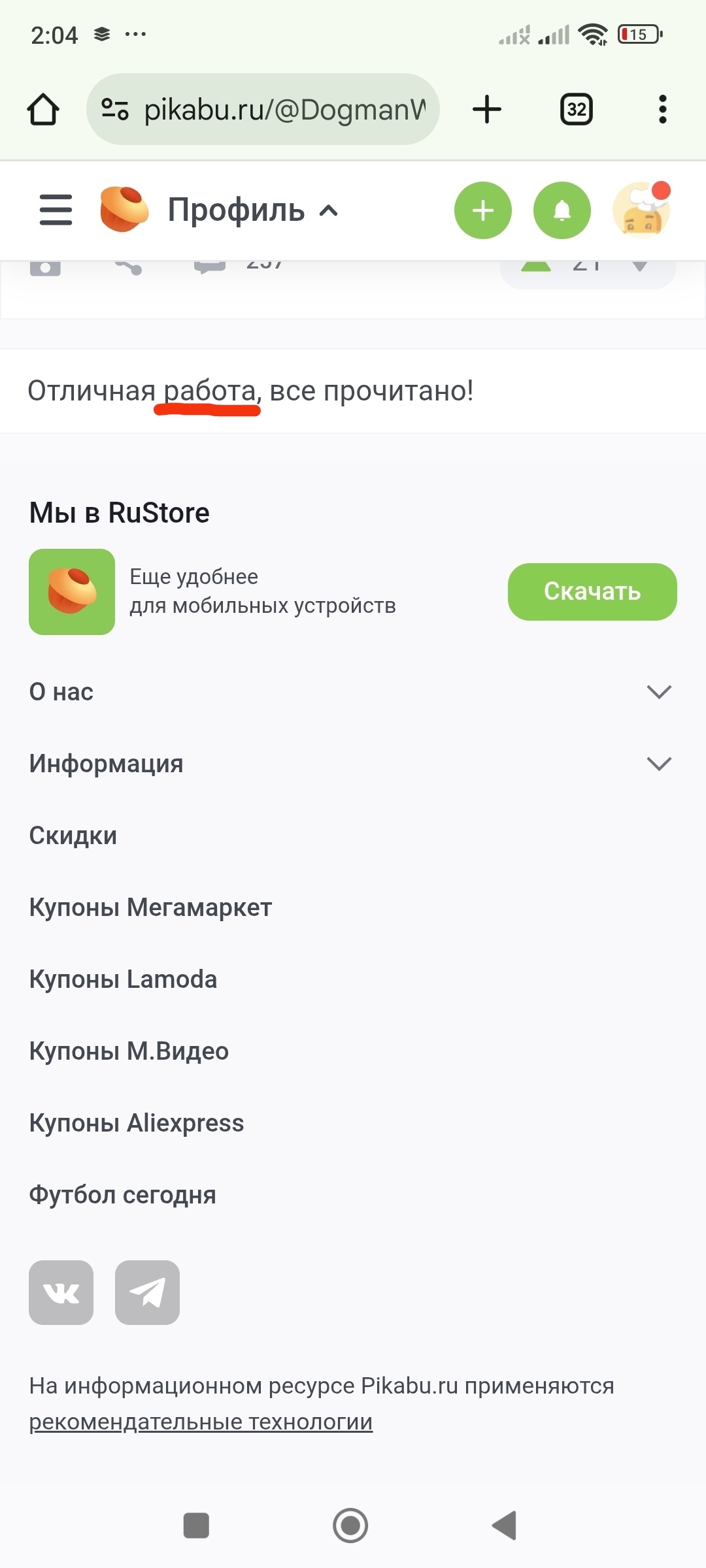Open the notifications bell

[562, 210]
